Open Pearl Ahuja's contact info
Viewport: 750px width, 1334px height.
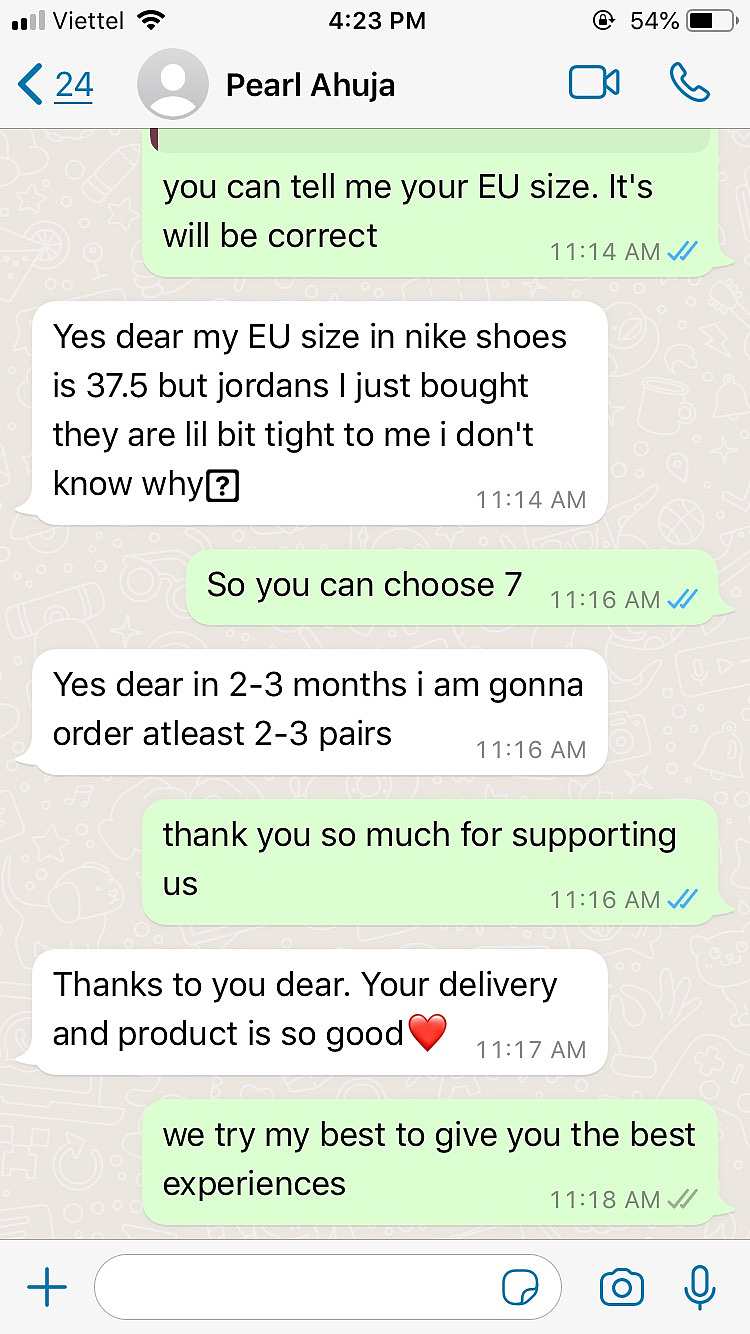point(310,85)
